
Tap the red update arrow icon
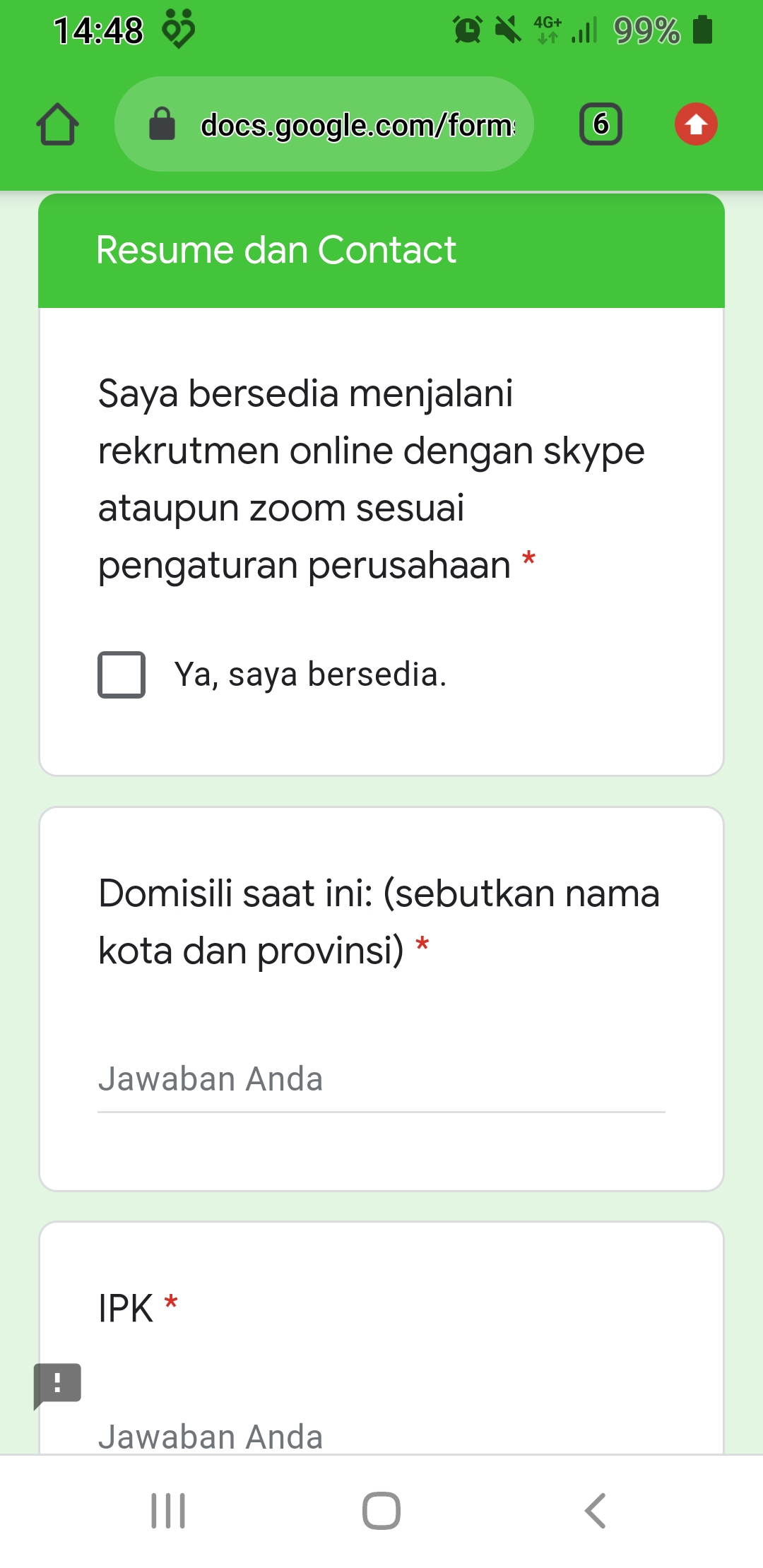tap(696, 124)
